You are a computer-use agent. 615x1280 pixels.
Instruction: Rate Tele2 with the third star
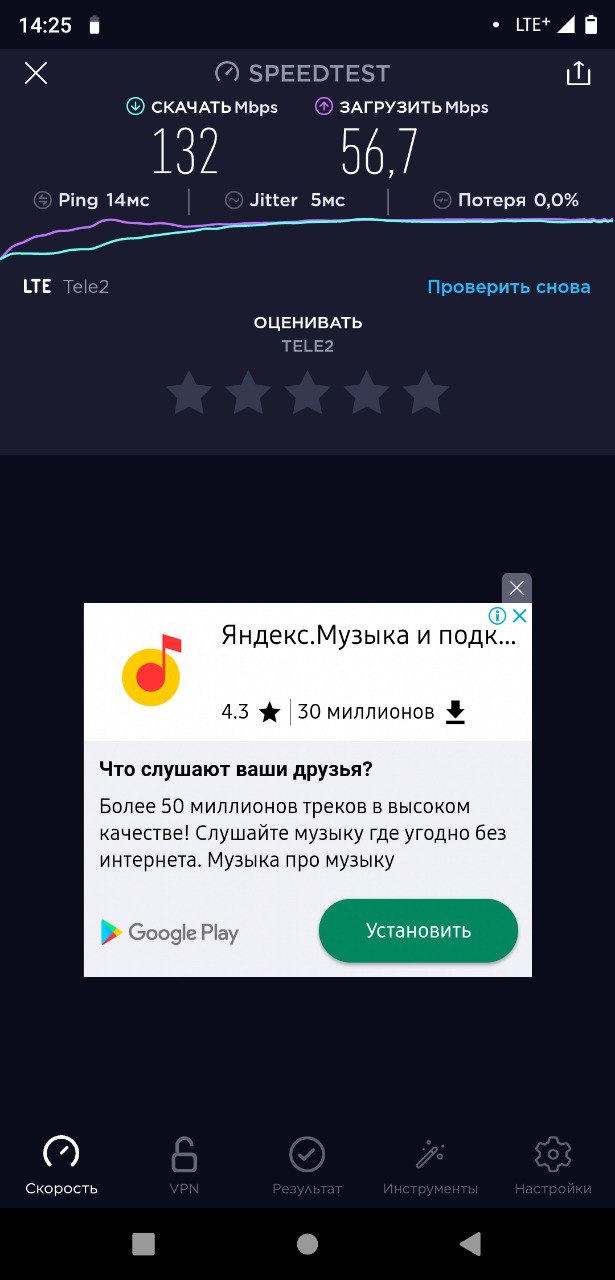[x=307, y=392]
